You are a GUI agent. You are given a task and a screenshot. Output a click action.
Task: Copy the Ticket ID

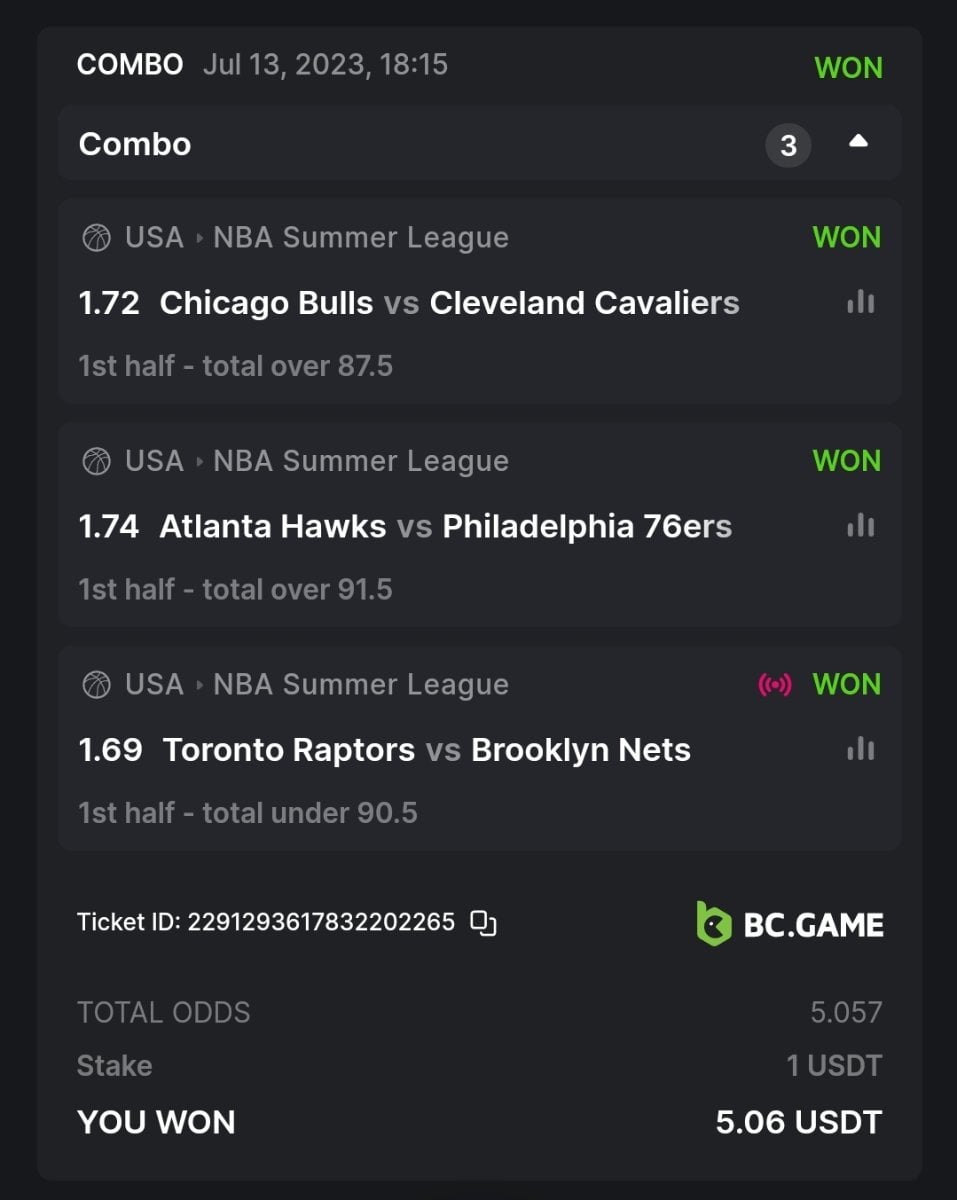484,922
